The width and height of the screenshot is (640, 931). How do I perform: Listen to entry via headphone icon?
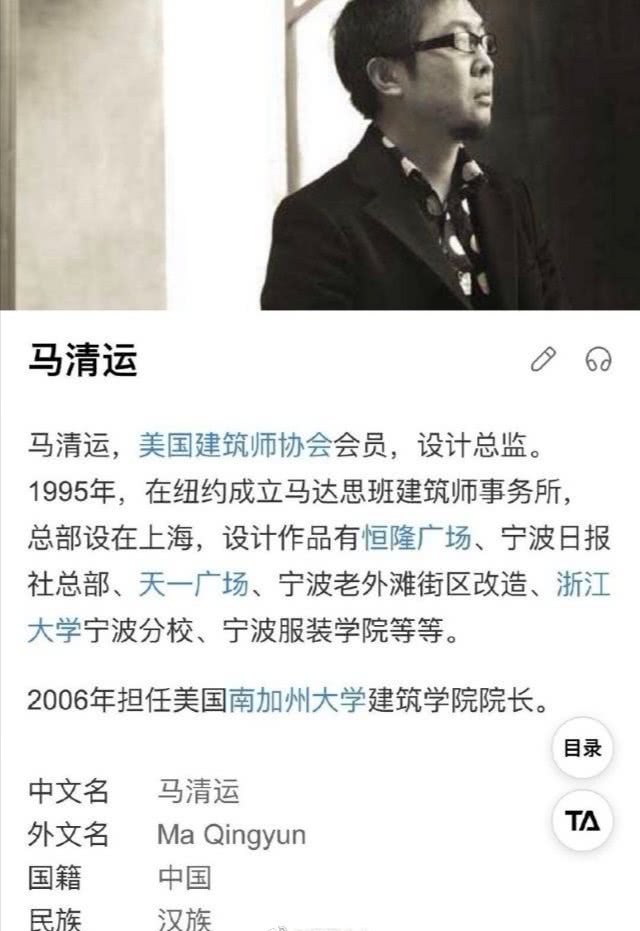[598, 359]
